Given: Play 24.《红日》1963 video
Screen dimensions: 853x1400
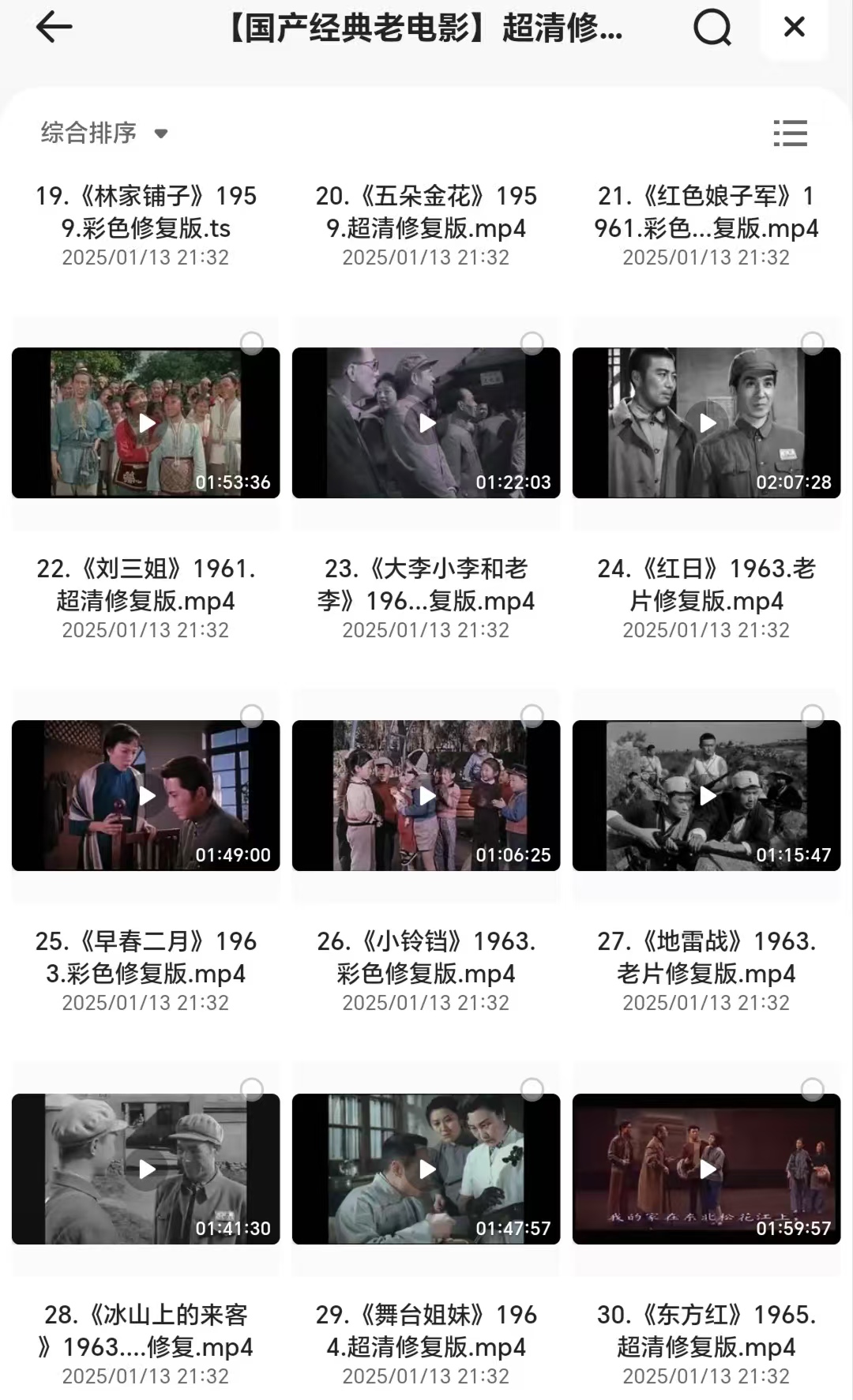Looking at the screenshot, I should click(x=707, y=423).
